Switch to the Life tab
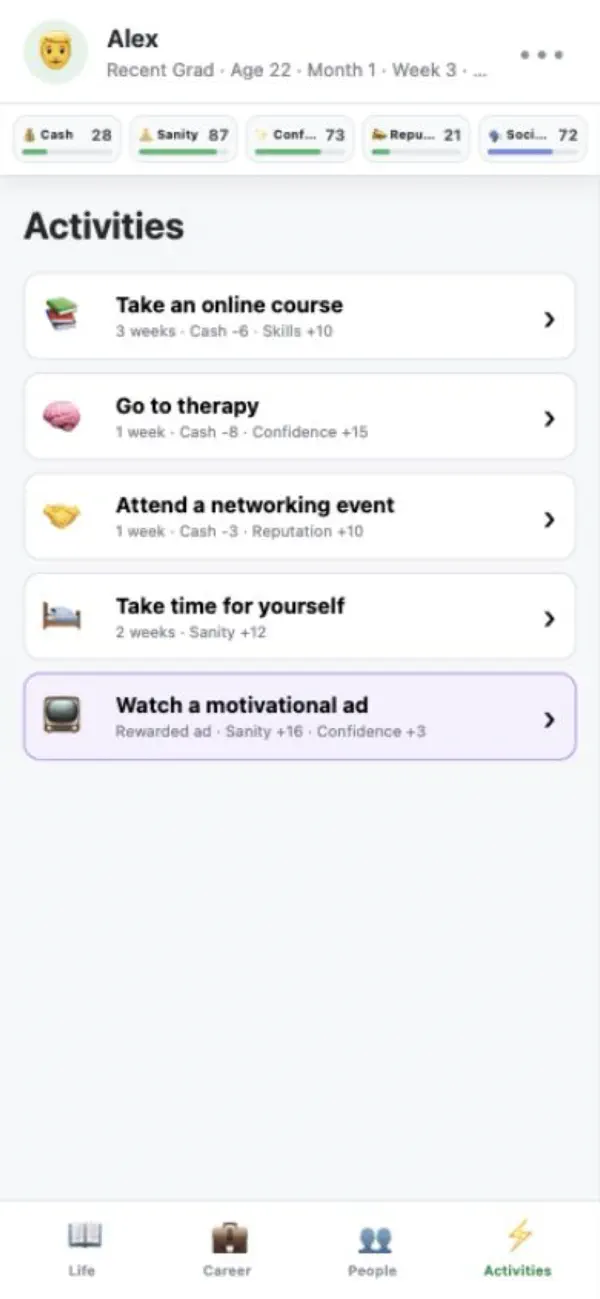Viewport: 600px width, 1299px height. [82, 1249]
